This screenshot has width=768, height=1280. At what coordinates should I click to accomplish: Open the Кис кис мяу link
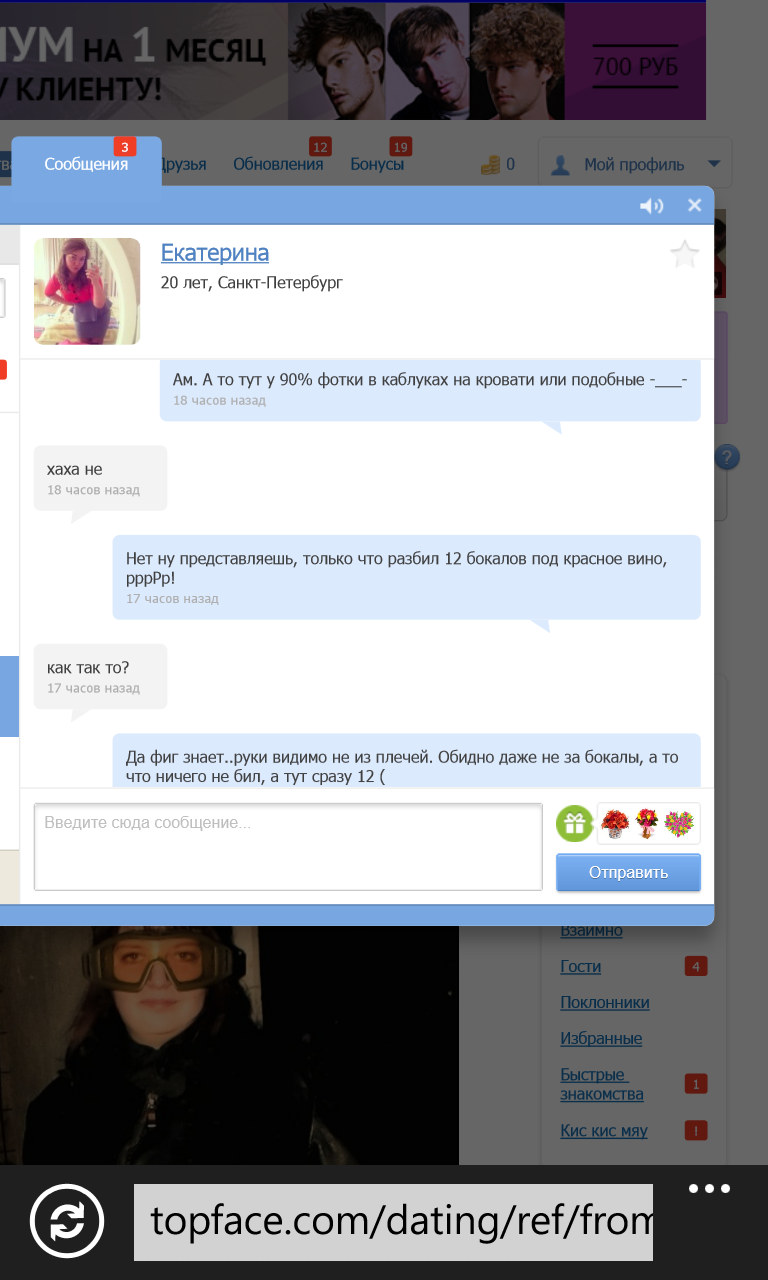[604, 1131]
